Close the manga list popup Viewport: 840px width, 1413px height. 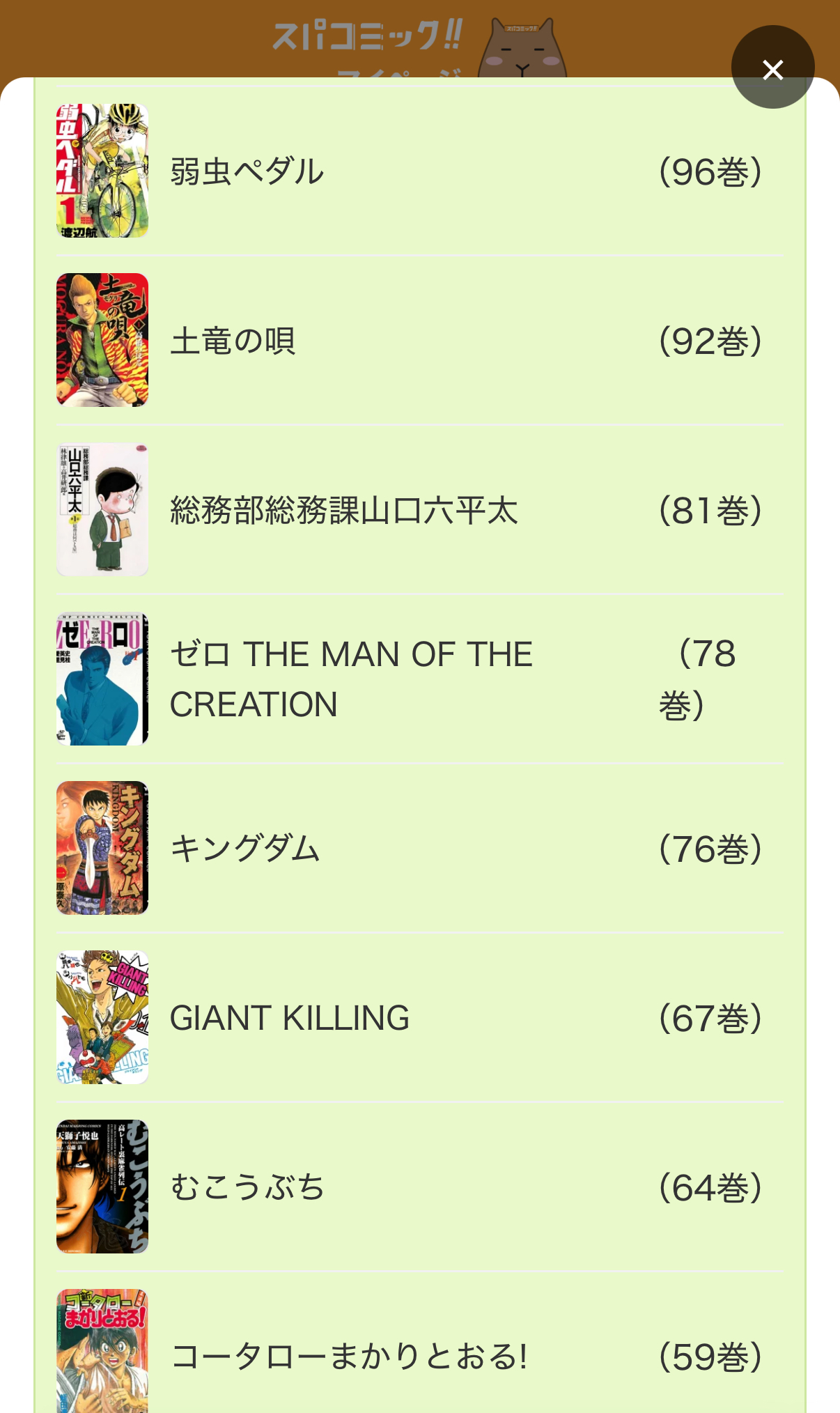(772, 68)
